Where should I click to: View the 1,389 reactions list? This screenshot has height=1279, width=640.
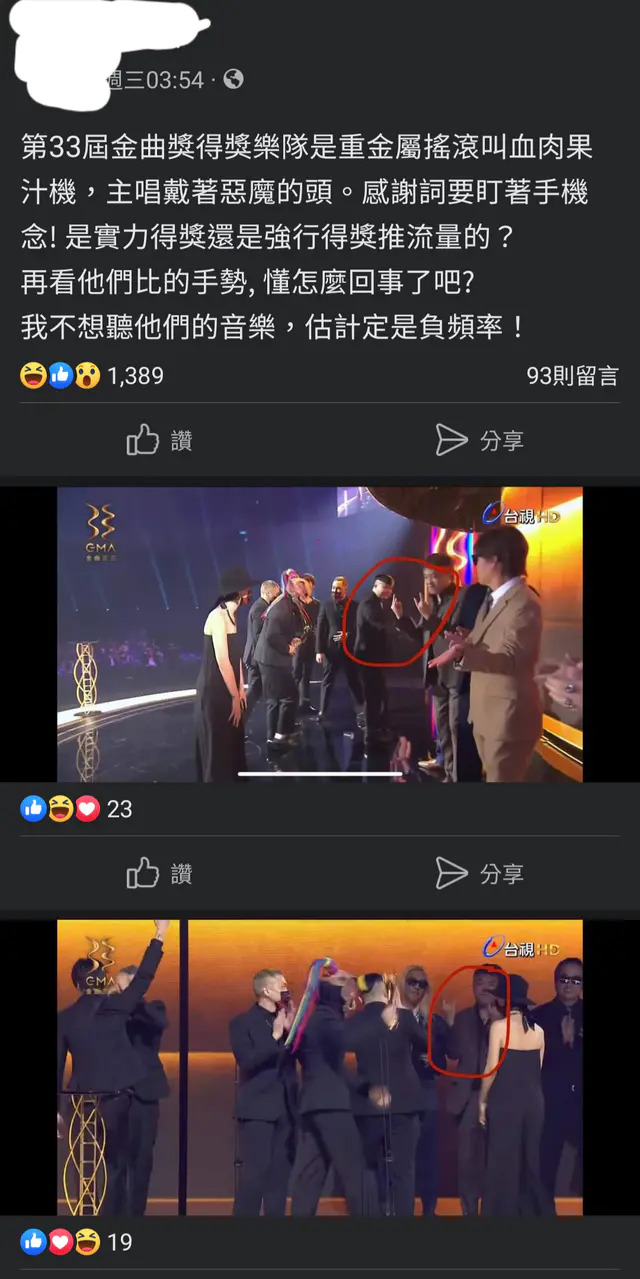coord(90,376)
